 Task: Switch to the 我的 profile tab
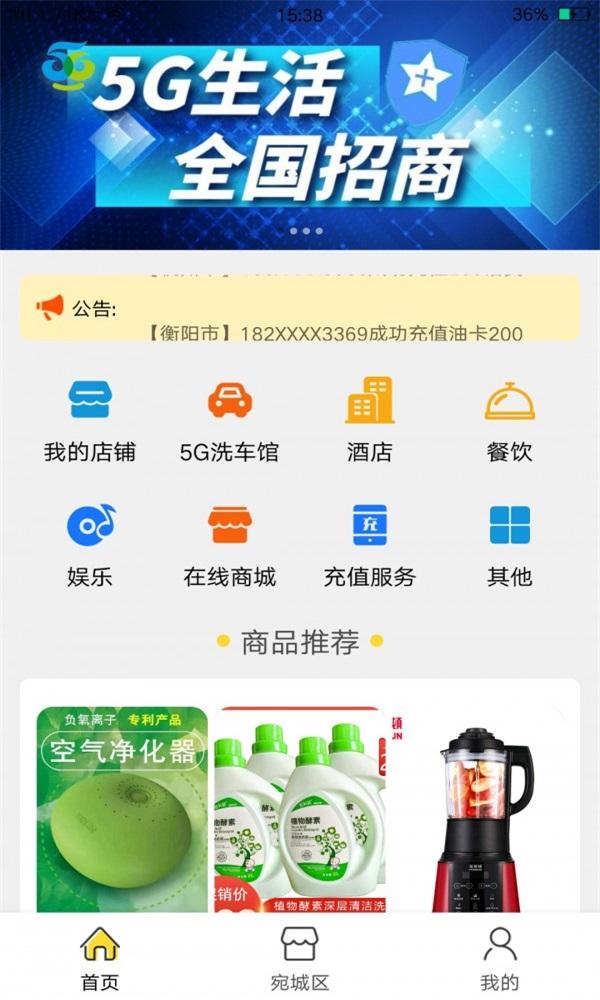(x=499, y=958)
